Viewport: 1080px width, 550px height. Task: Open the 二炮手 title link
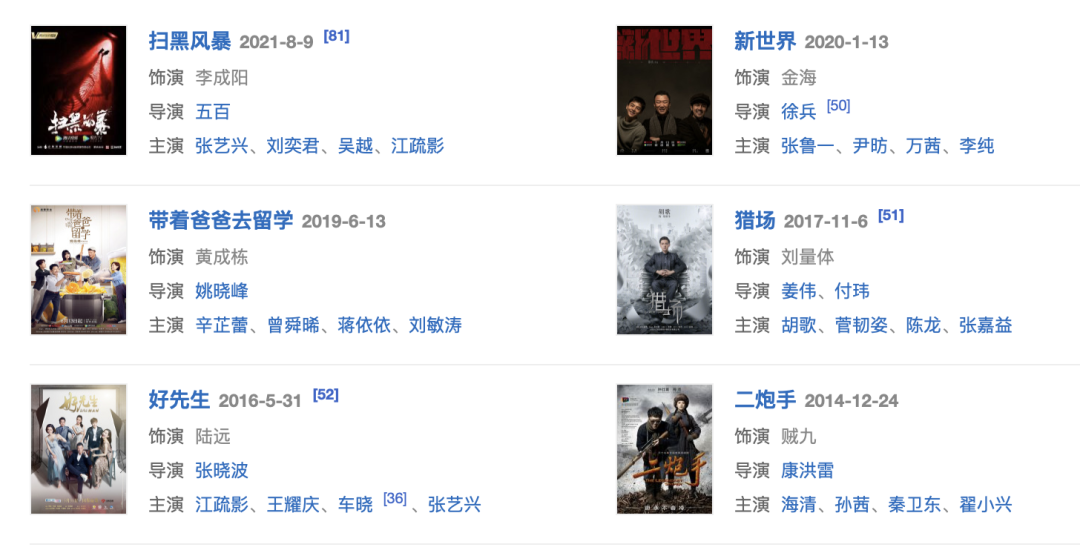(x=765, y=400)
